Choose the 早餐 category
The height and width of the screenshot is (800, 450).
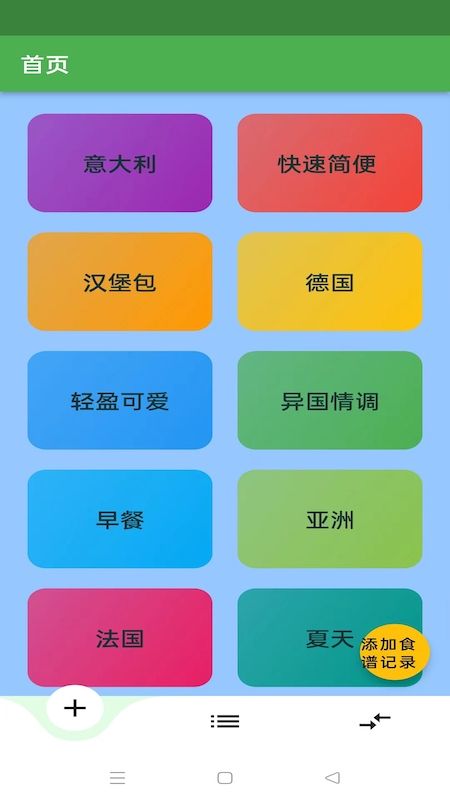[120, 519]
